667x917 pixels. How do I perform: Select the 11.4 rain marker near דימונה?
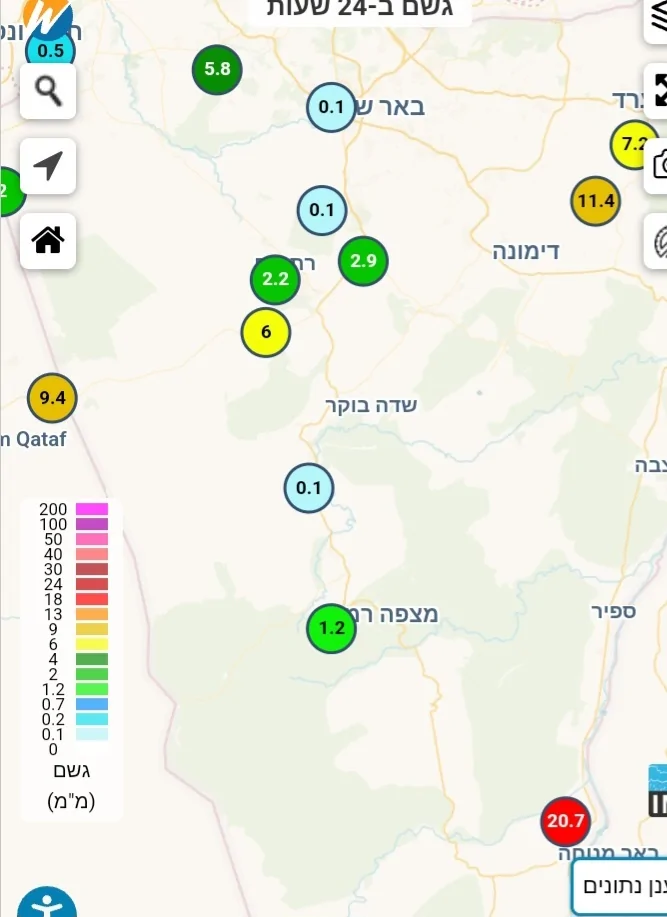[596, 202]
